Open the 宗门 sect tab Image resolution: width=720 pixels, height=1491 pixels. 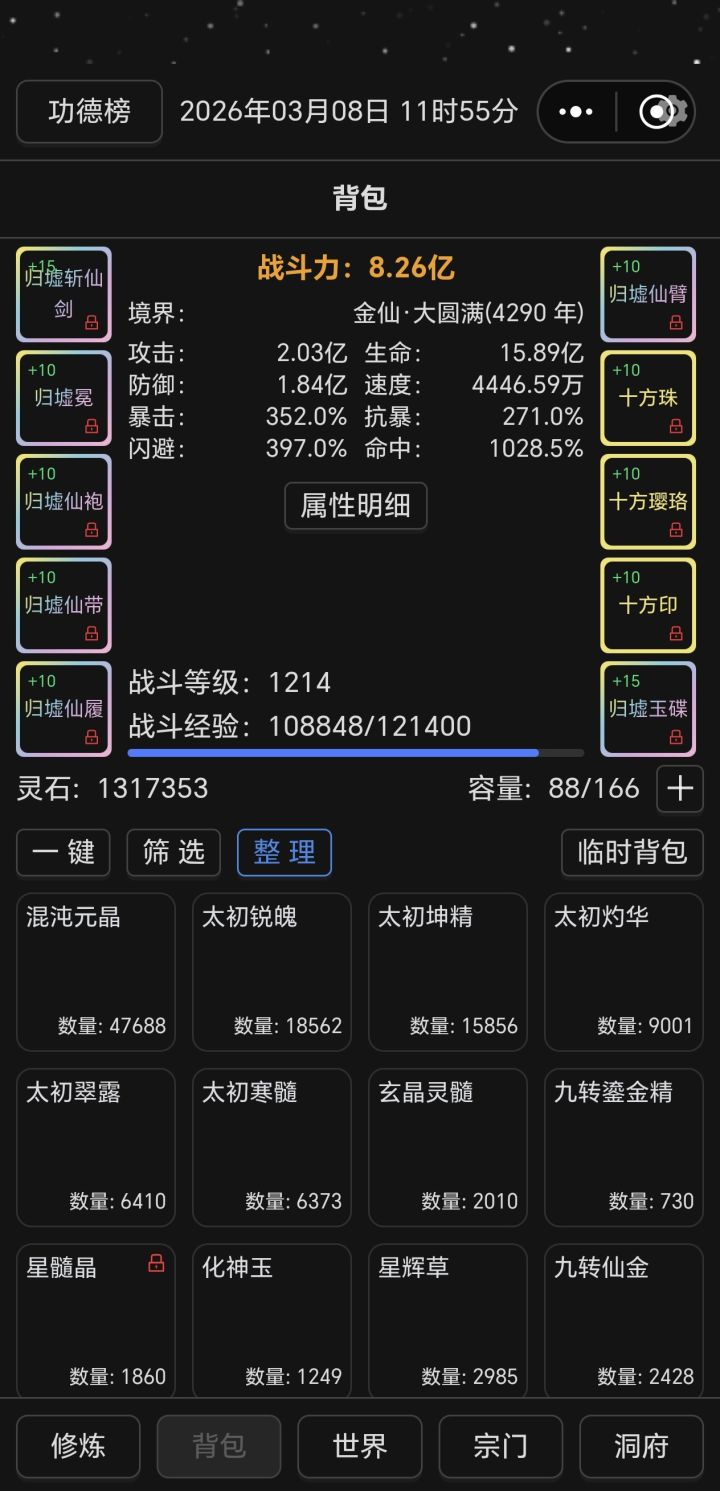pos(500,1446)
